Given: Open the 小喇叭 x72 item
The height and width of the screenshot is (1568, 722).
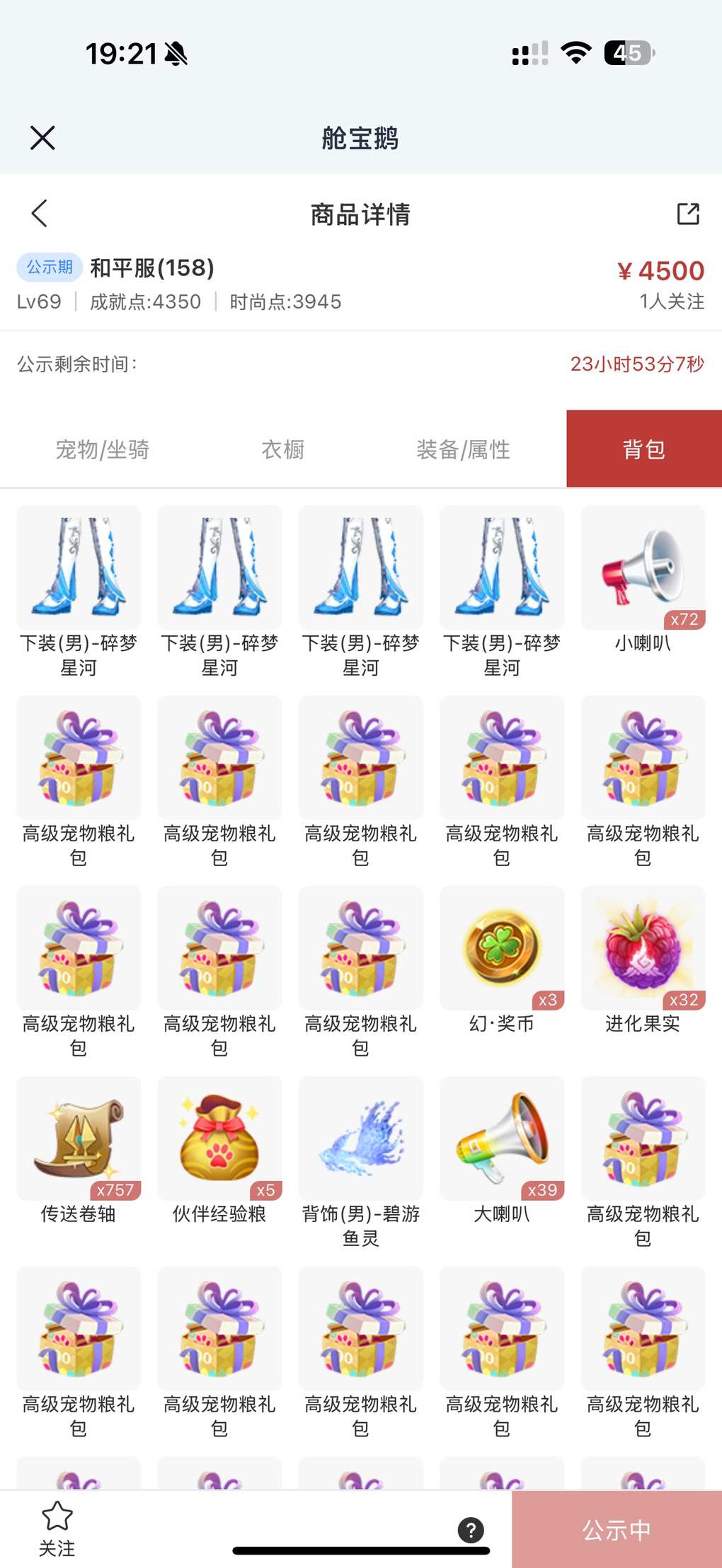Looking at the screenshot, I should 643,568.
